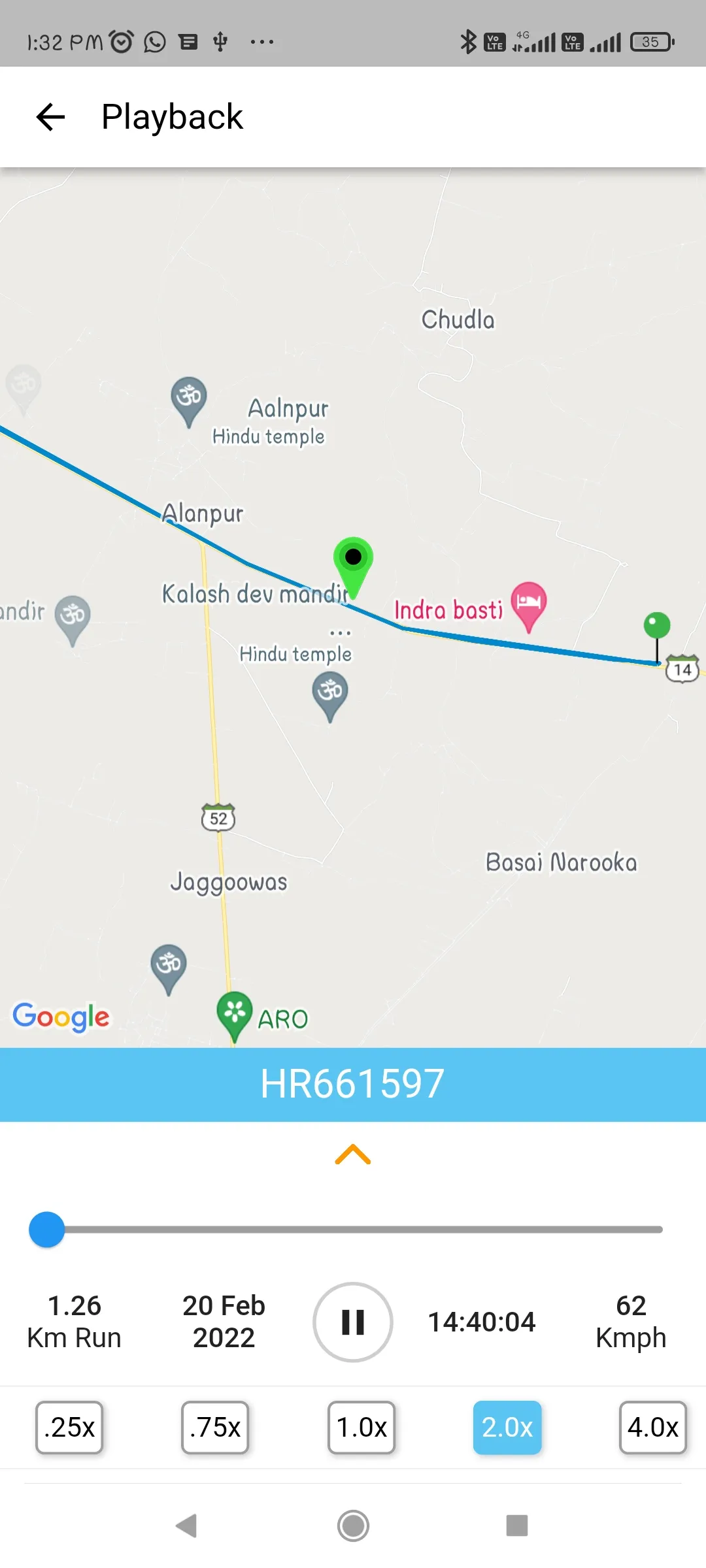706x1568 pixels.
Task: Enable the .25x slow playback speed
Action: click(69, 1428)
